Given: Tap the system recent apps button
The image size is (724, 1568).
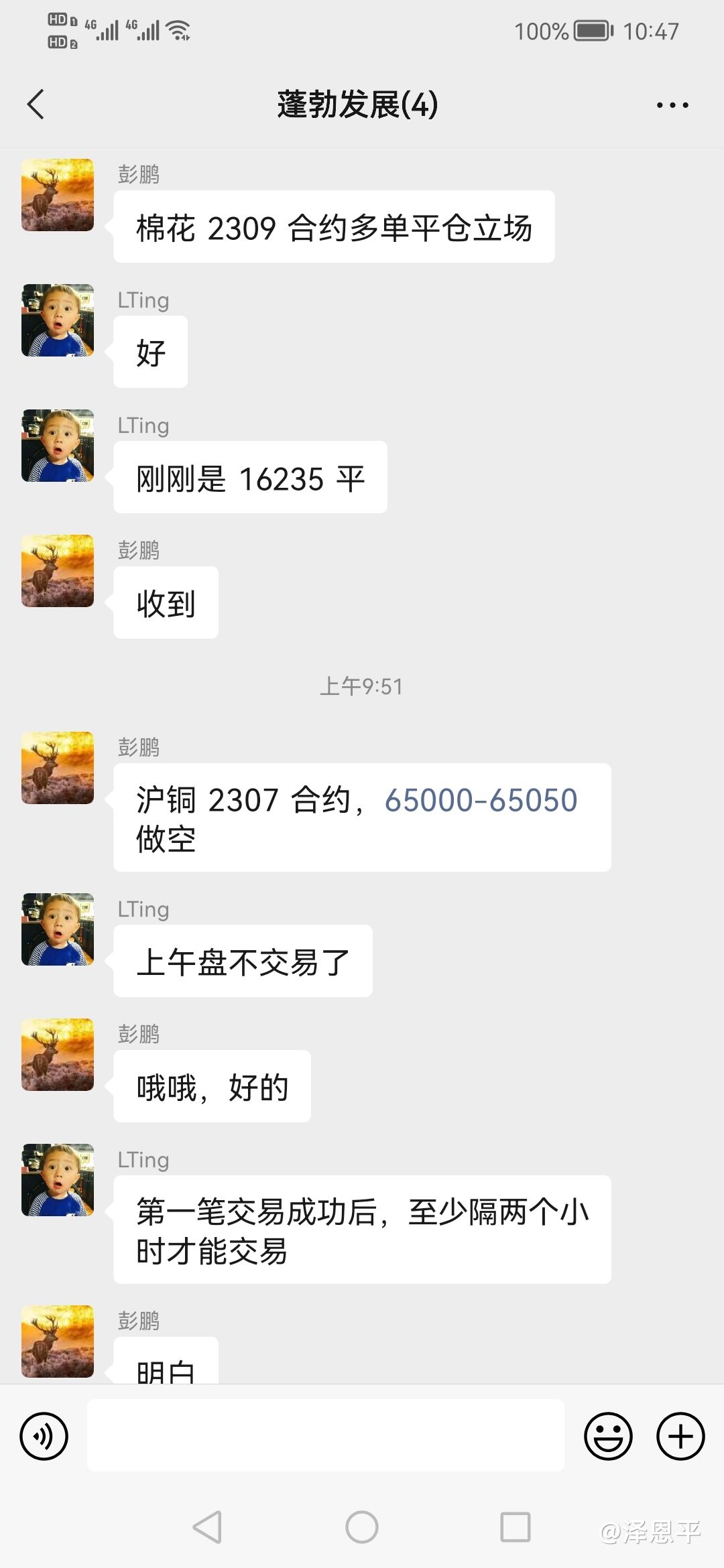Looking at the screenshot, I should (x=516, y=1527).
